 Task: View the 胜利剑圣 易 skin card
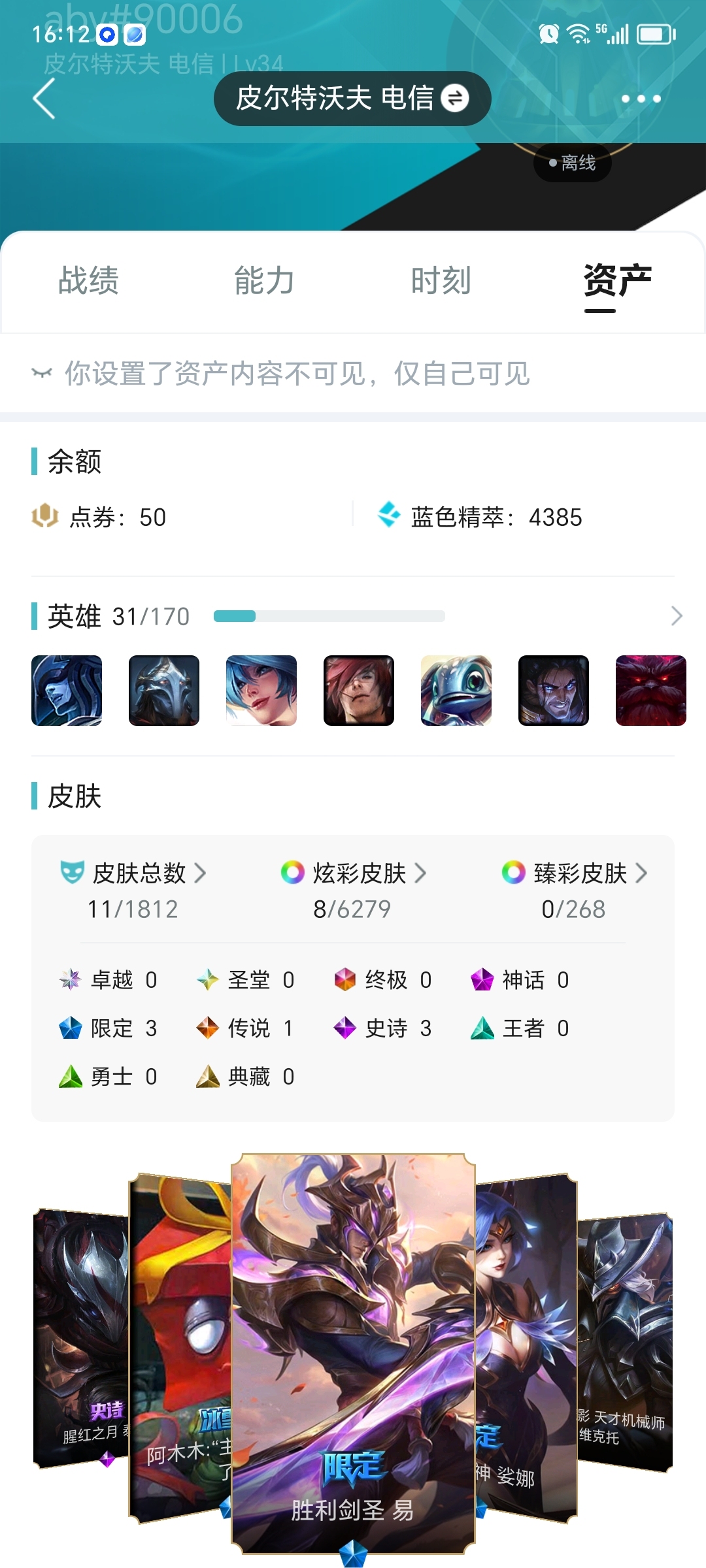click(x=353, y=1354)
